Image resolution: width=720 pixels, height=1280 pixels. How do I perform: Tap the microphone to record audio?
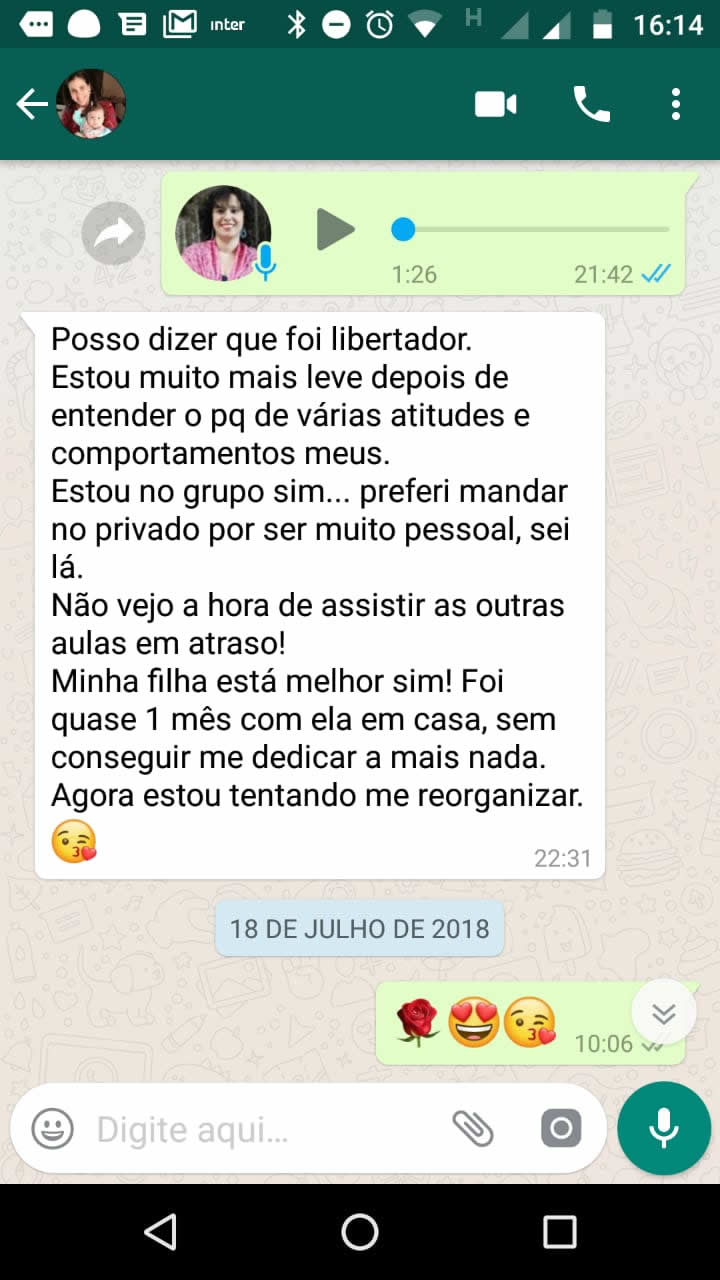pyautogui.click(x=664, y=1129)
